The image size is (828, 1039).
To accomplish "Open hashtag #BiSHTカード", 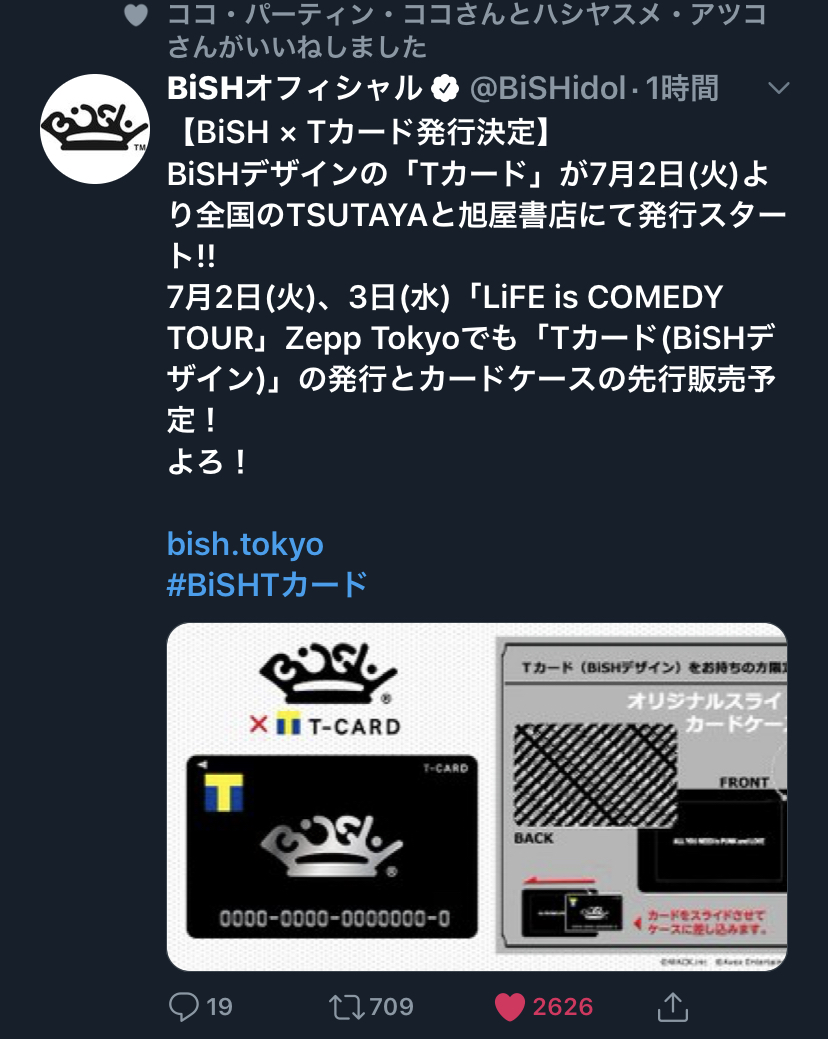I will 268,584.
